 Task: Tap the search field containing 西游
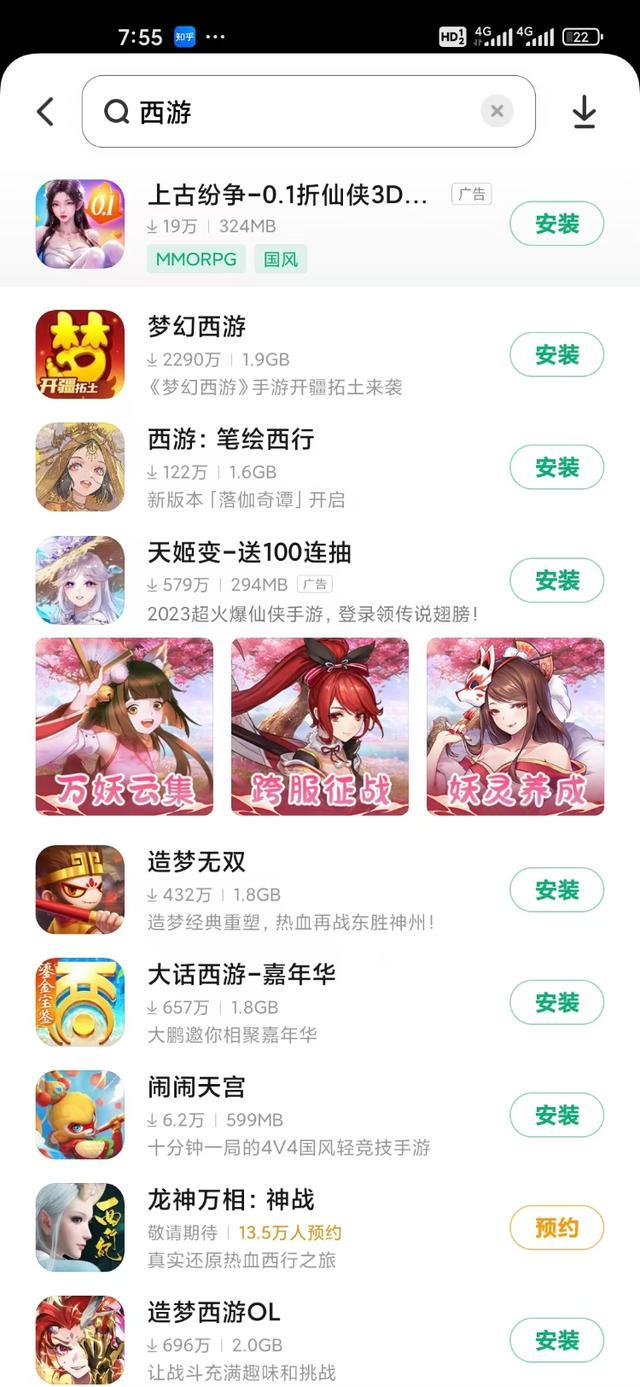[x=300, y=112]
